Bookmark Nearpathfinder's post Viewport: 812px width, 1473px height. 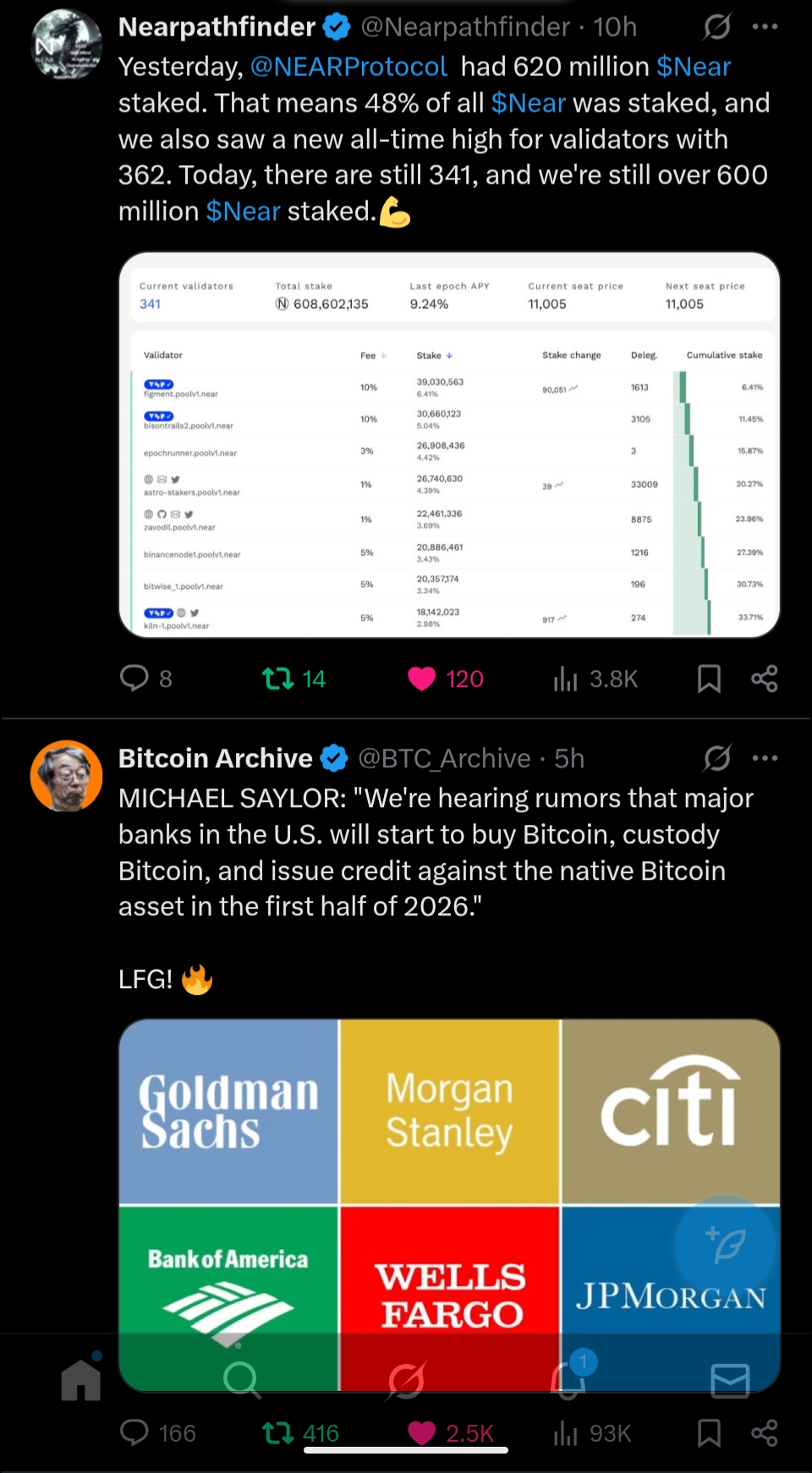pos(709,679)
